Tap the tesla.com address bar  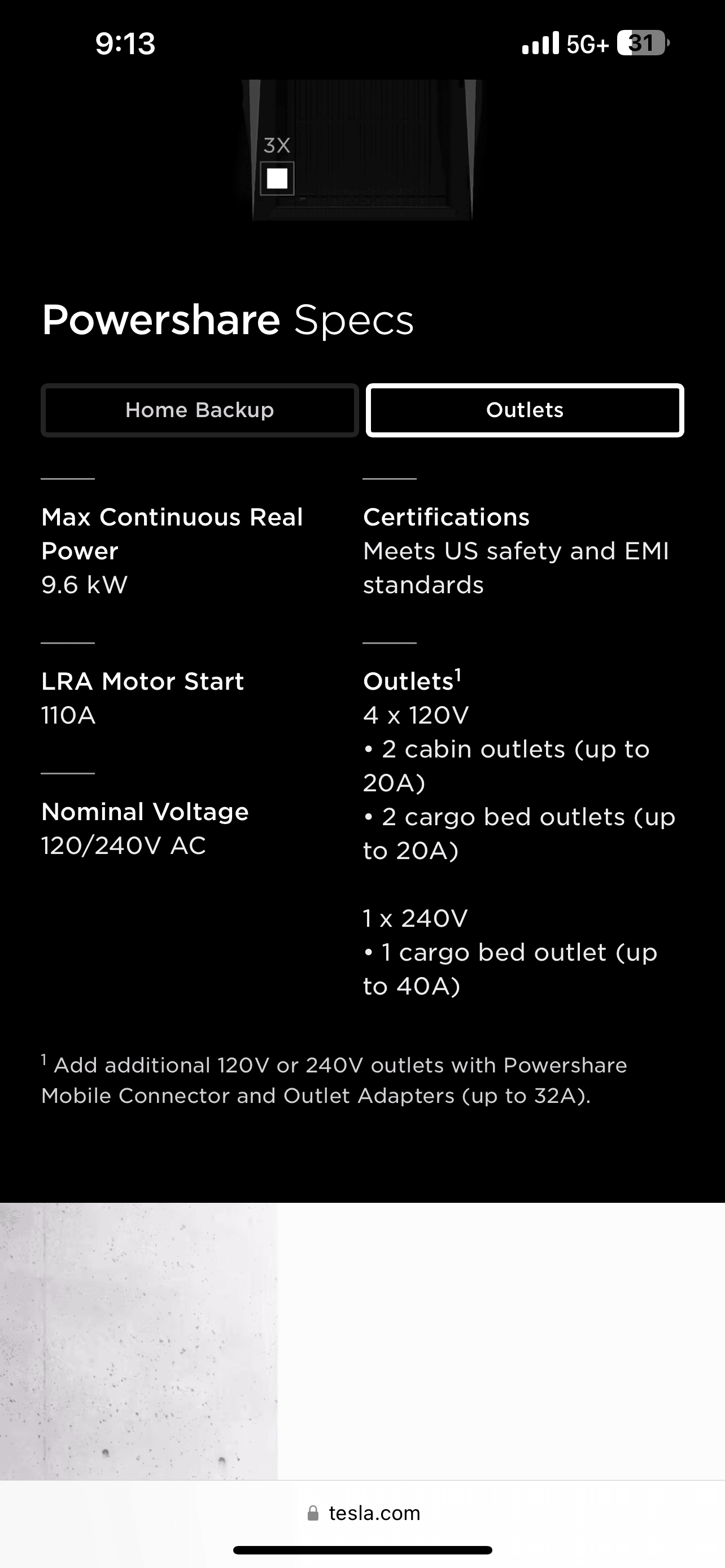(364, 1513)
